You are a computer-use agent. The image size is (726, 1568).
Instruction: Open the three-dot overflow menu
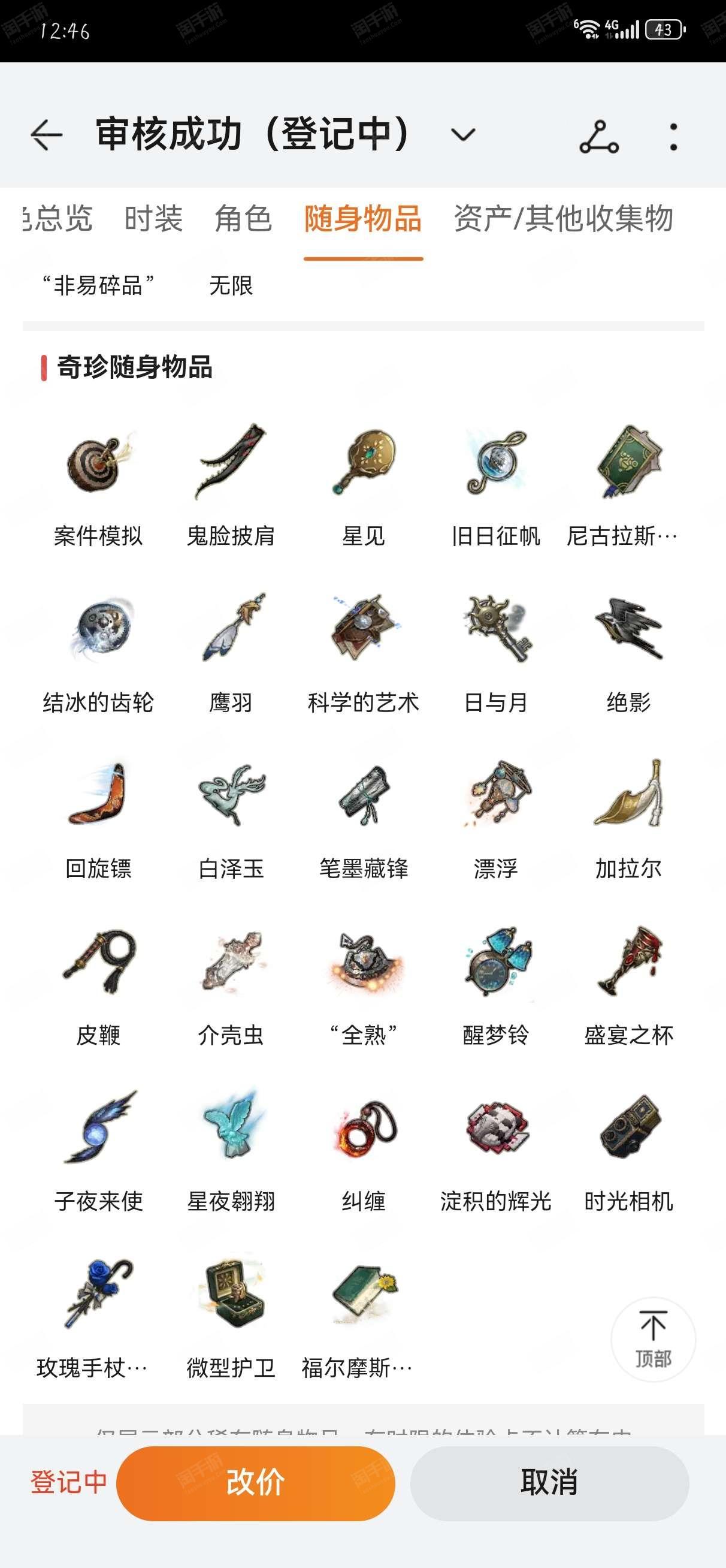click(673, 137)
